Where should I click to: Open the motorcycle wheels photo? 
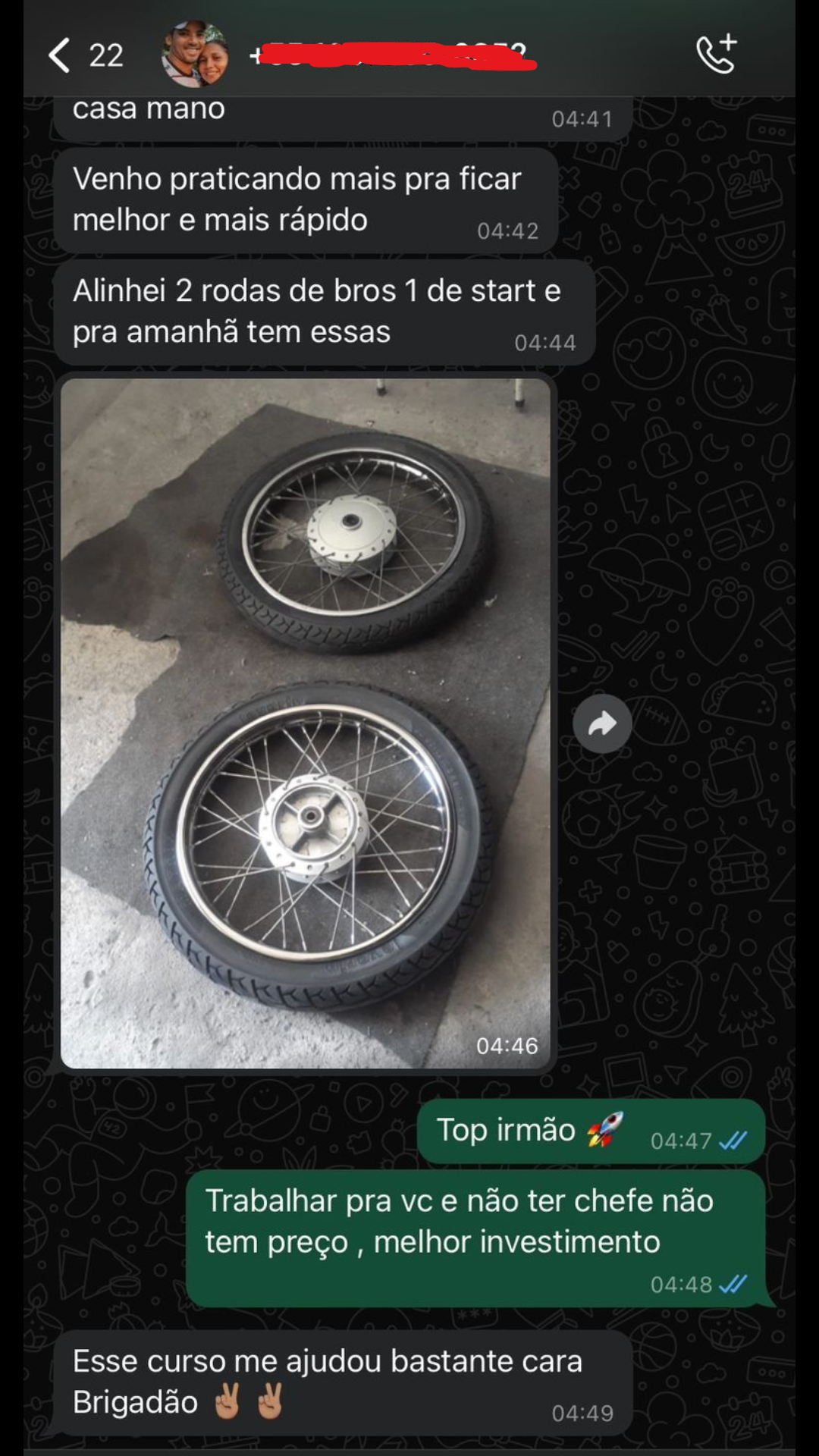306,723
